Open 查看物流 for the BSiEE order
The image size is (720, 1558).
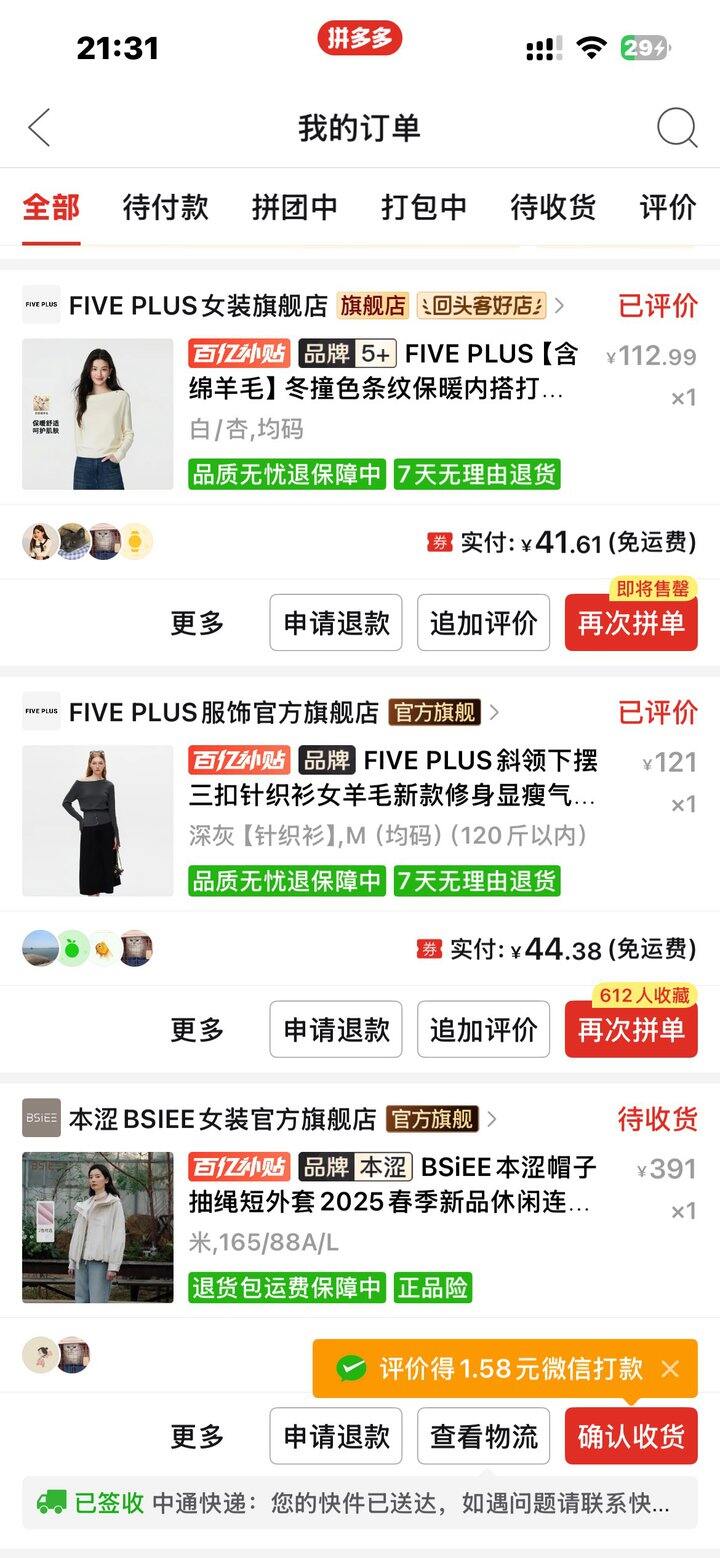(x=483, y=1434)
